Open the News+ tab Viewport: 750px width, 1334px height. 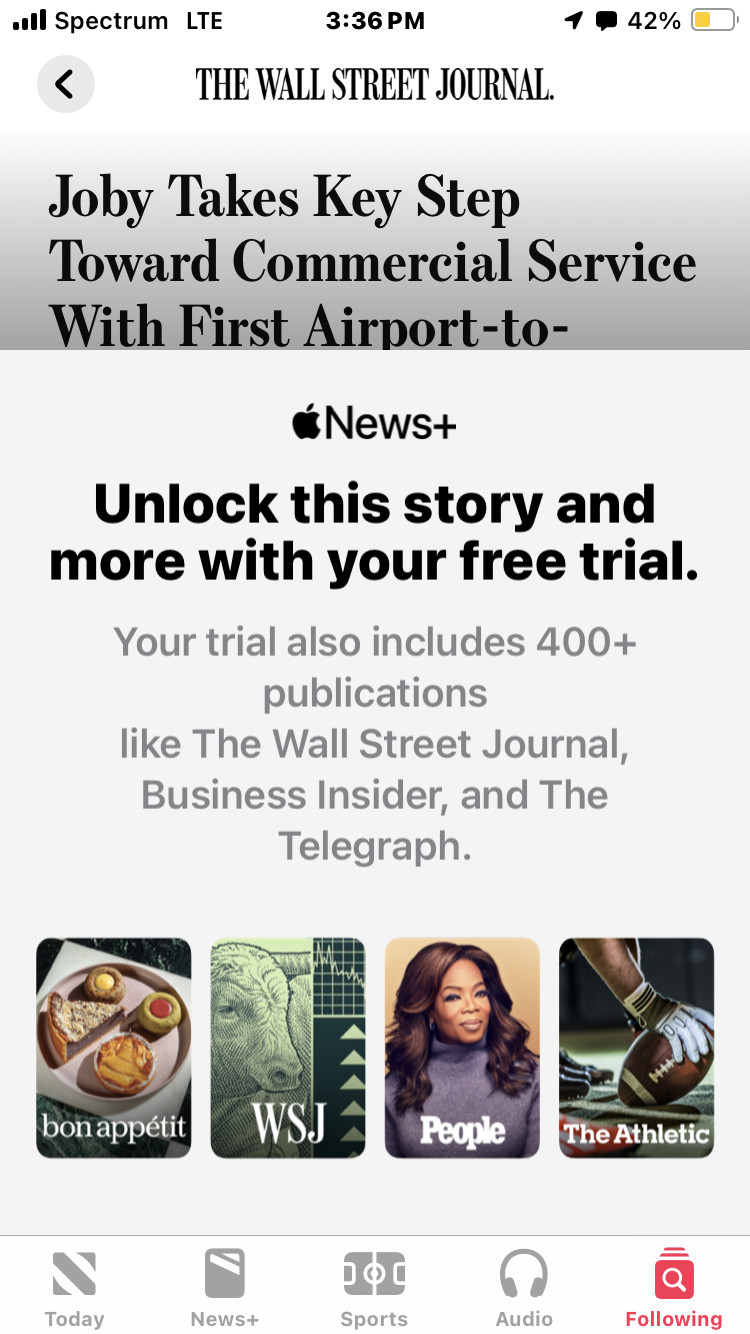click(x=225, y=1287)
